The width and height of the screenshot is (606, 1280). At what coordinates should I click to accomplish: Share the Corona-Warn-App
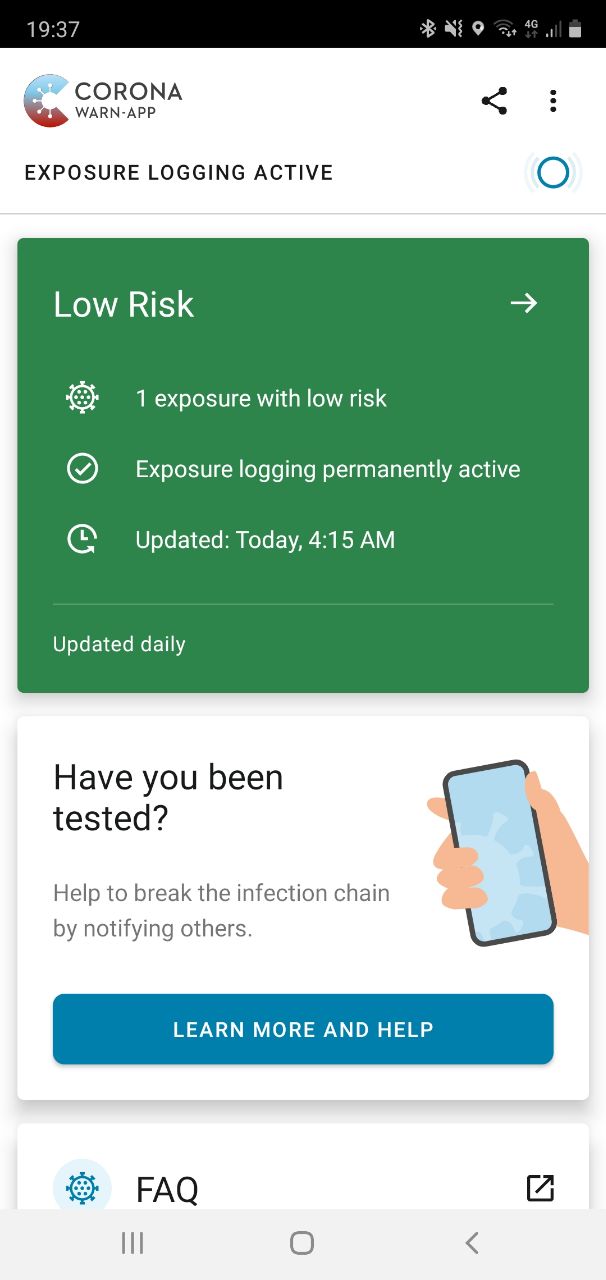click(494, 100)
